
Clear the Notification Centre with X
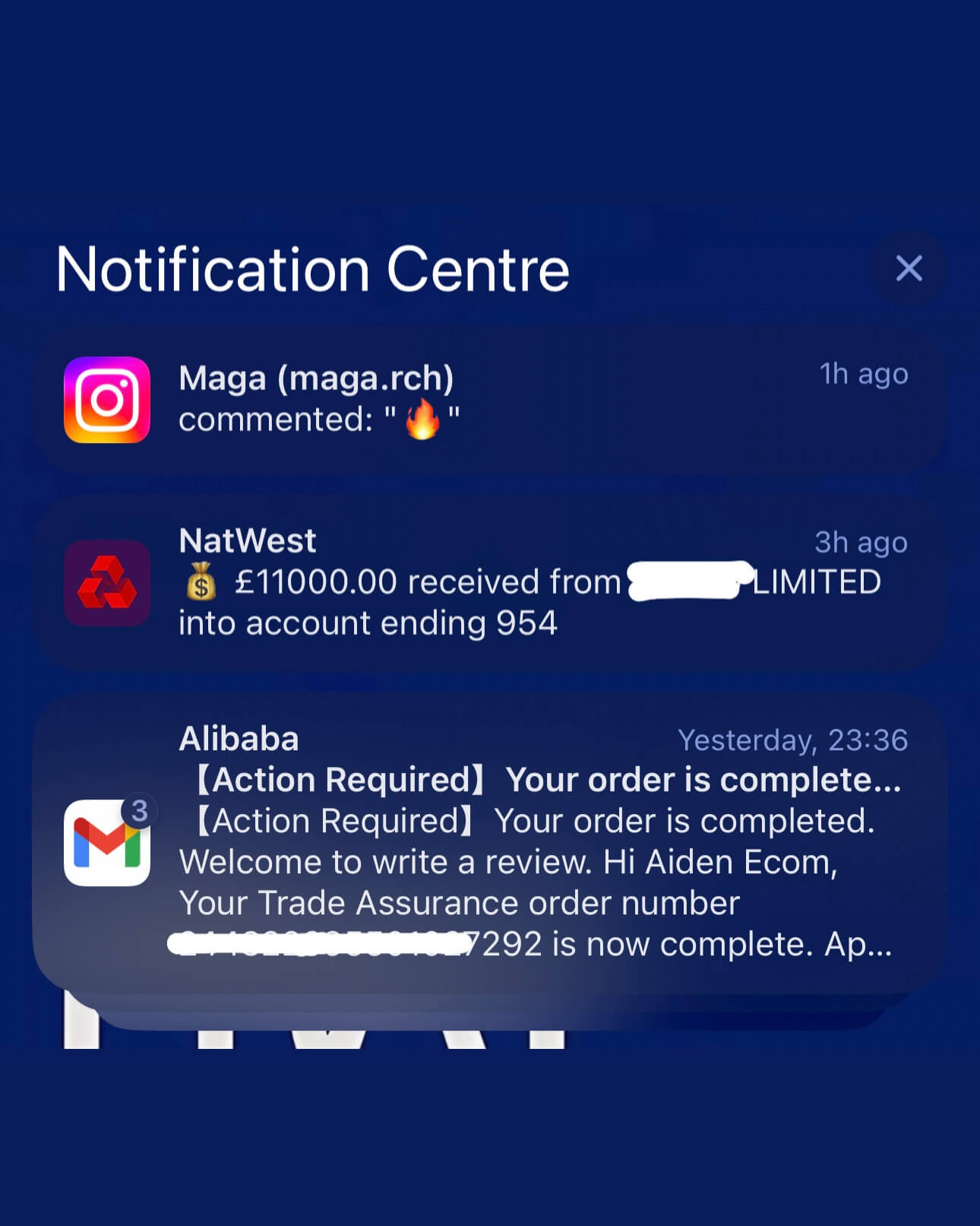coord(909,268)
